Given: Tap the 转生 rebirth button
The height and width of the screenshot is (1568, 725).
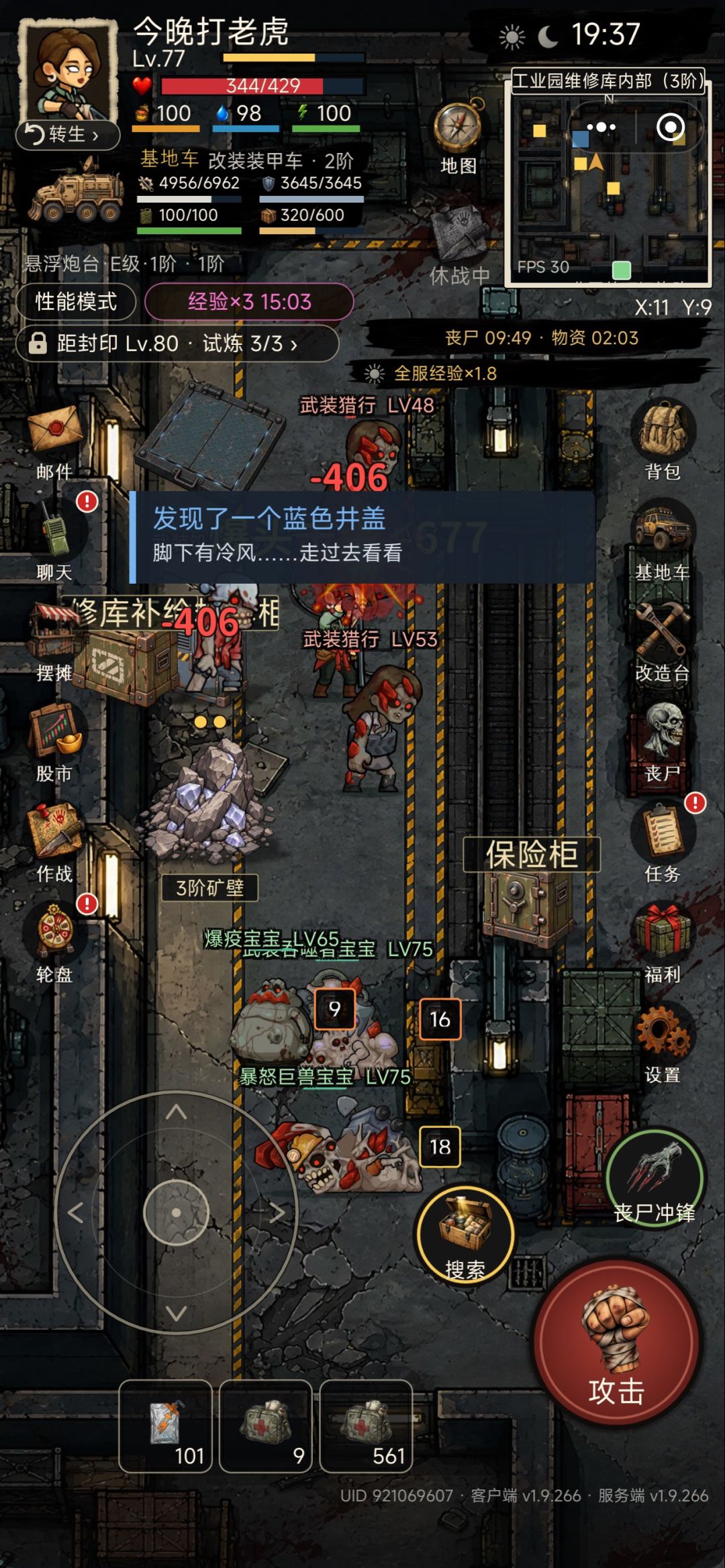Looking at the screenshot, I should pos(68,135).
